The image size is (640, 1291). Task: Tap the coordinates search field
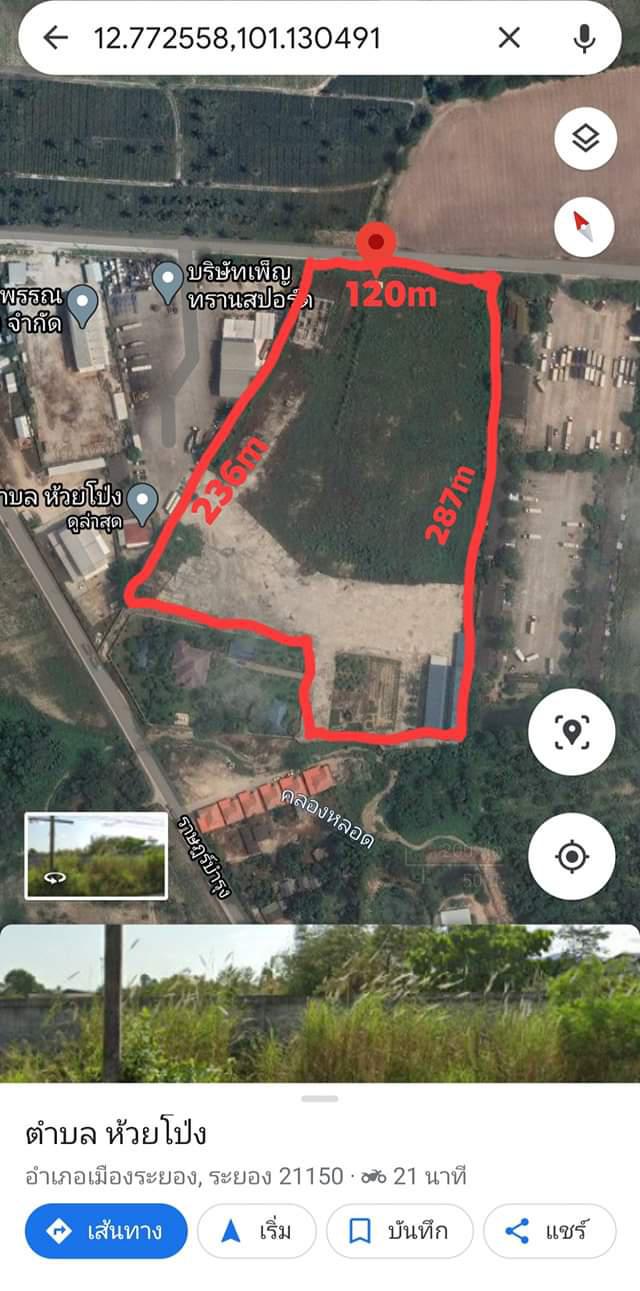[x=290, y=38]
